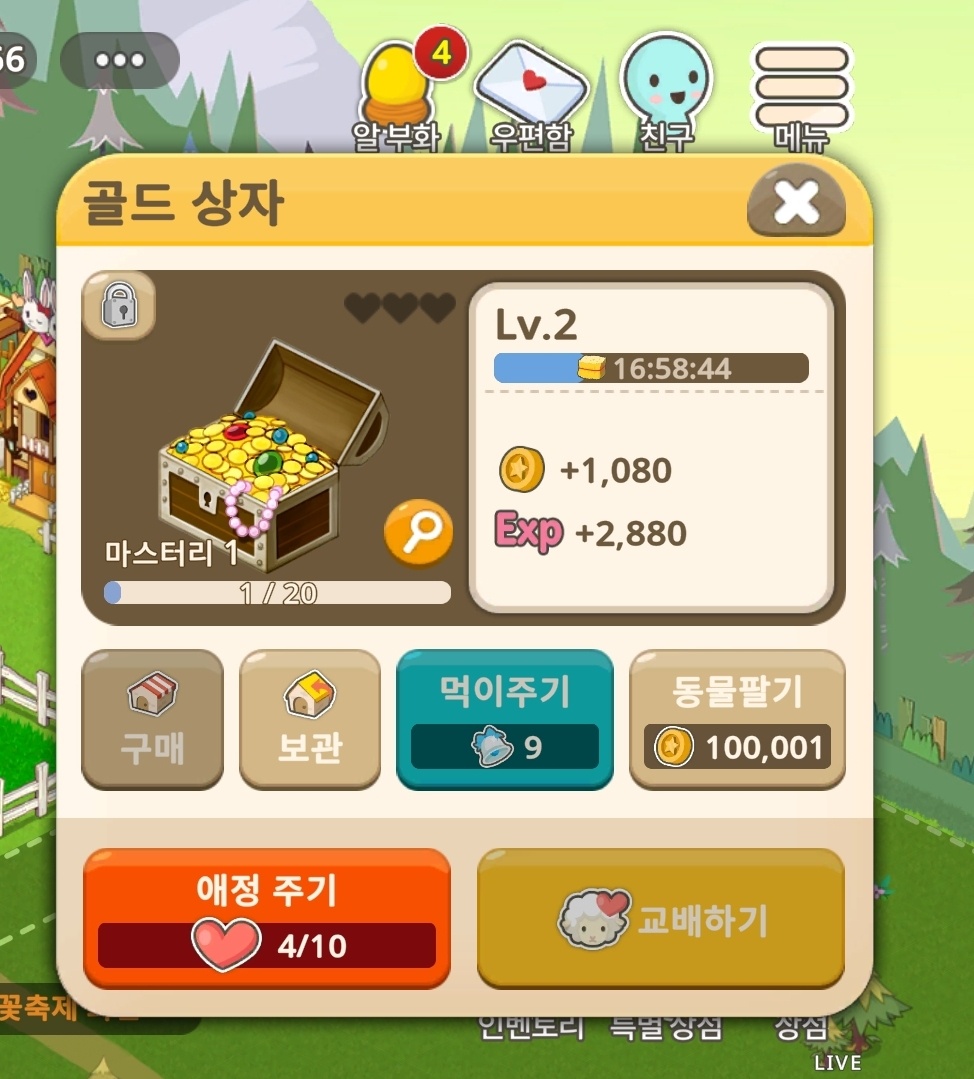Screen dimensions: 974x1079
Task: Tap the 교배하기 button
Action: (x=661, y=919)
